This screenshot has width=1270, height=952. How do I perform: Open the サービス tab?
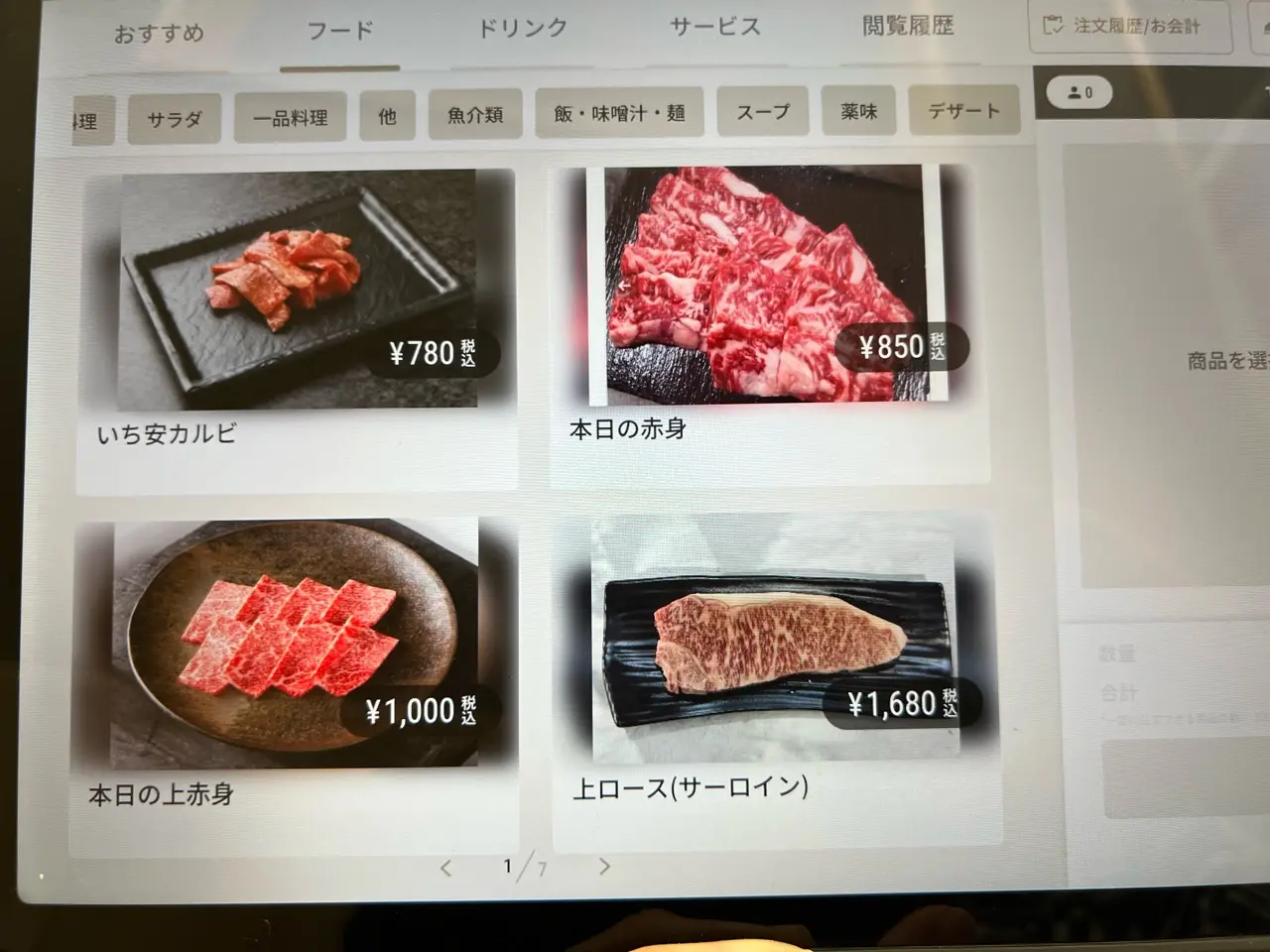pos(715,27)
